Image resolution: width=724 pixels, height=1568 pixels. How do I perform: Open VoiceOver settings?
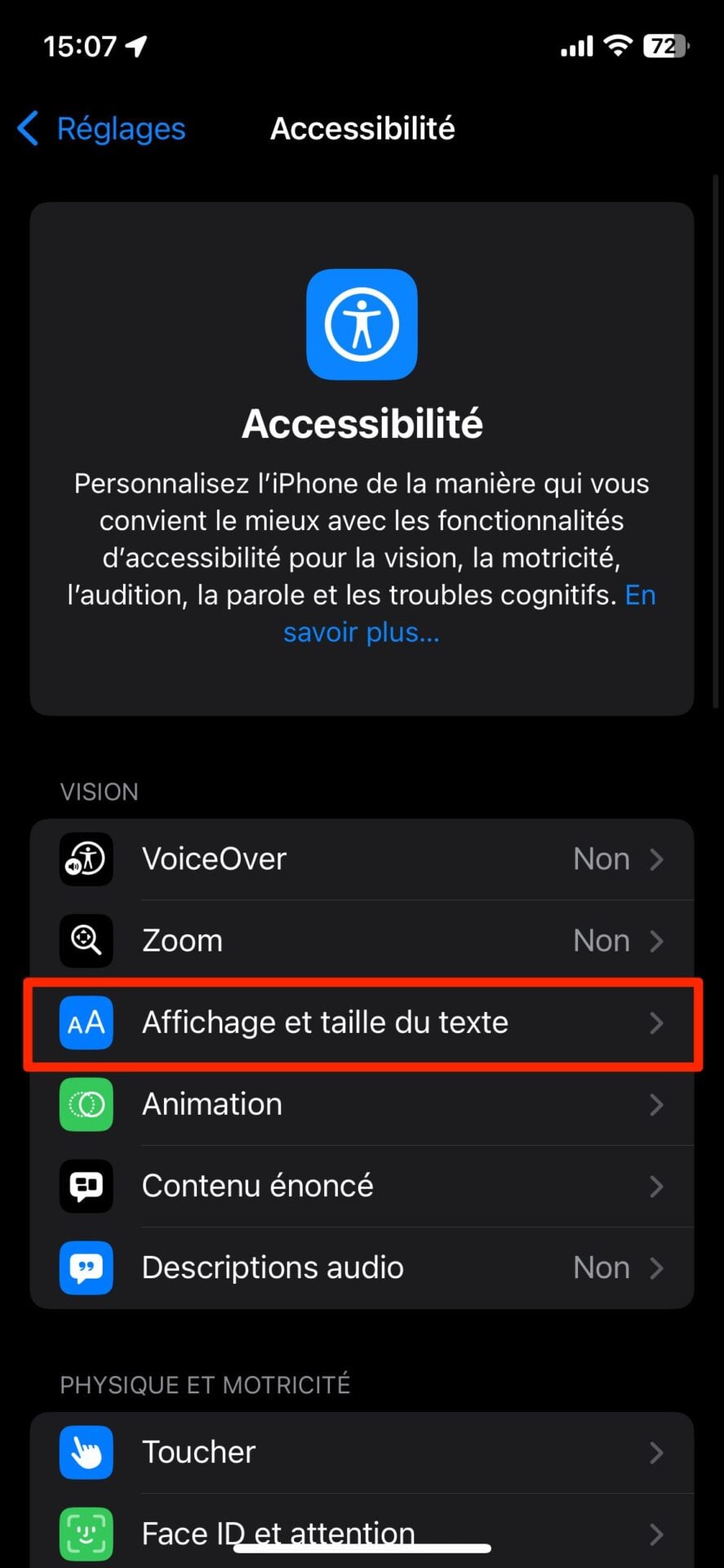point(362,859)
